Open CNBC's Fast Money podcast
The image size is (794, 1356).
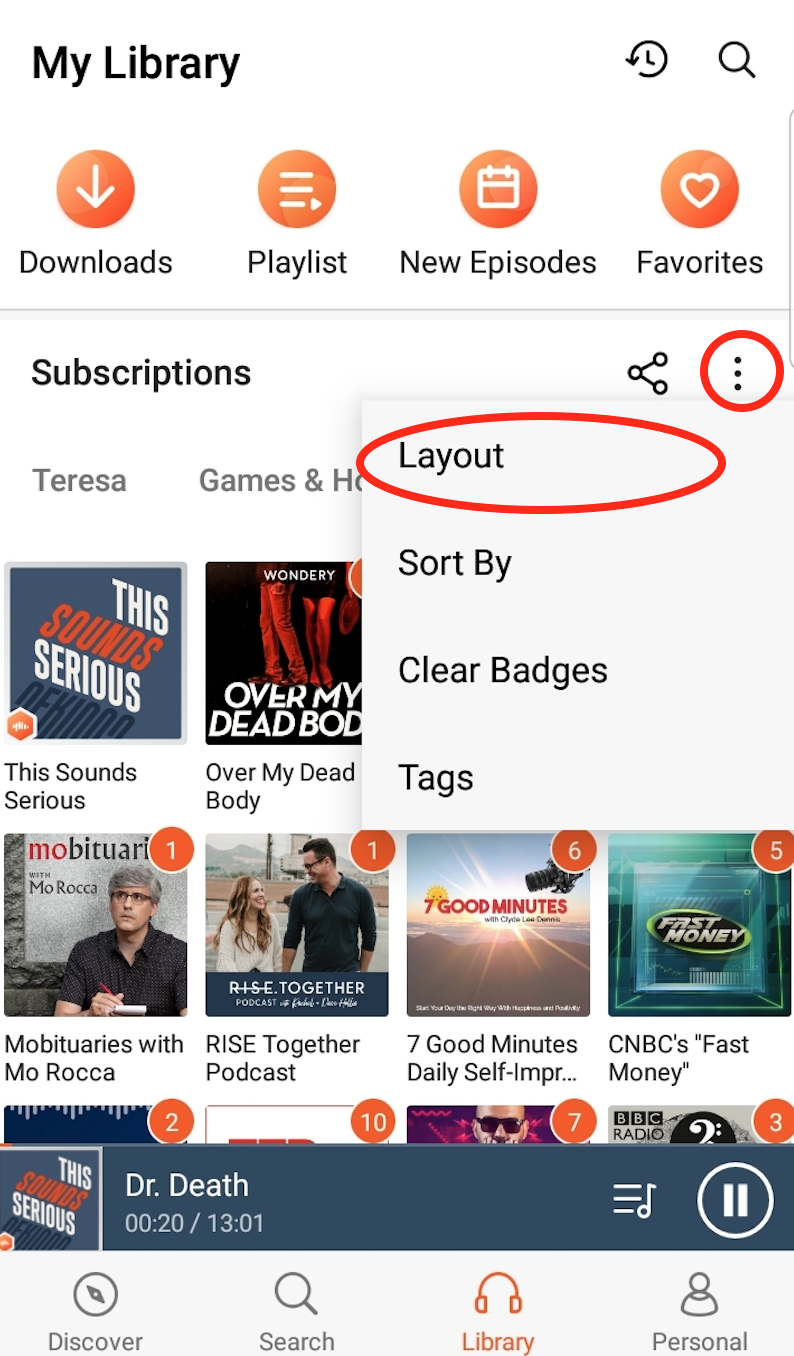[699, 926]
